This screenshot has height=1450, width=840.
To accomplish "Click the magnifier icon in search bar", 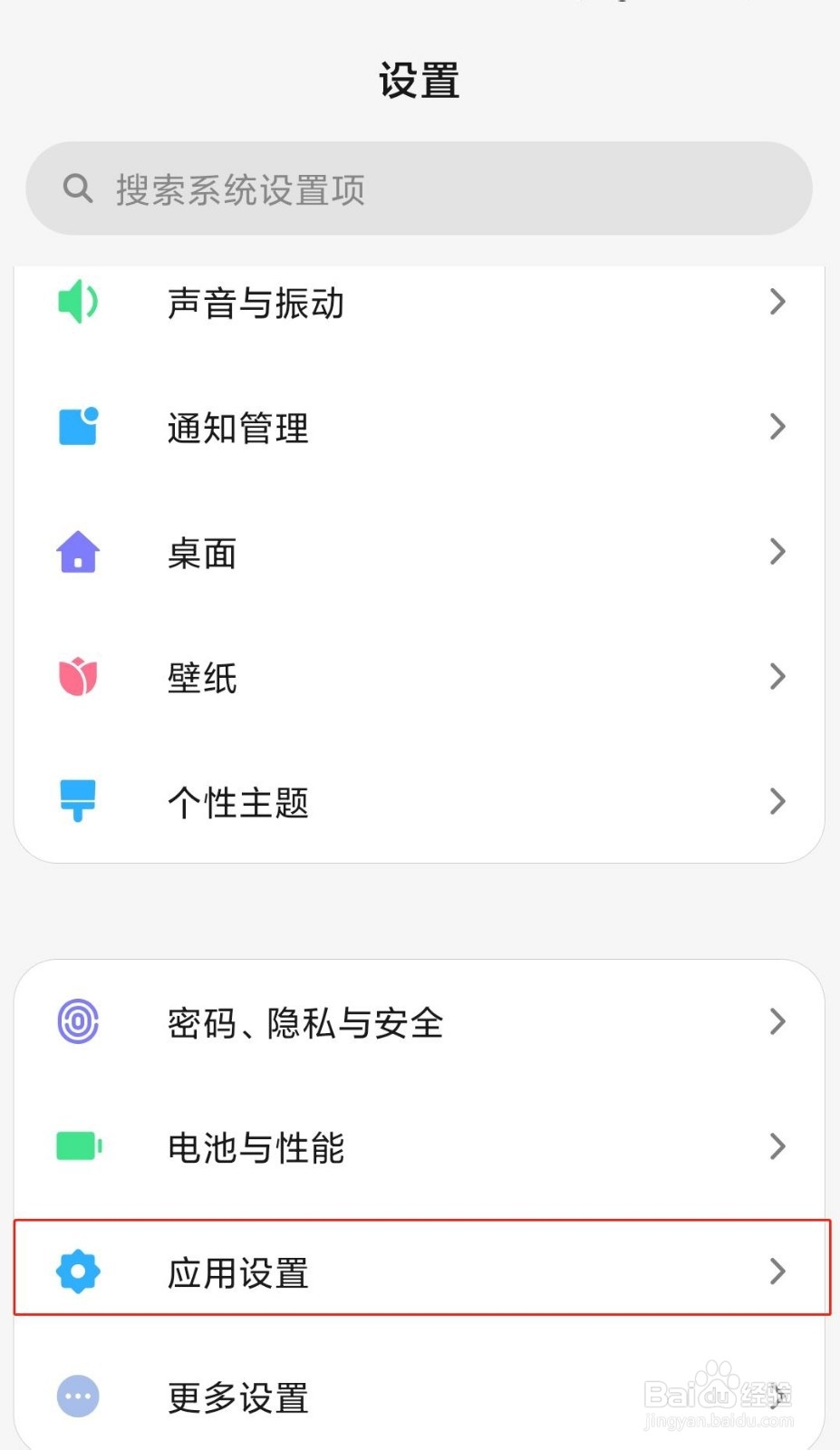I will 78,188.
